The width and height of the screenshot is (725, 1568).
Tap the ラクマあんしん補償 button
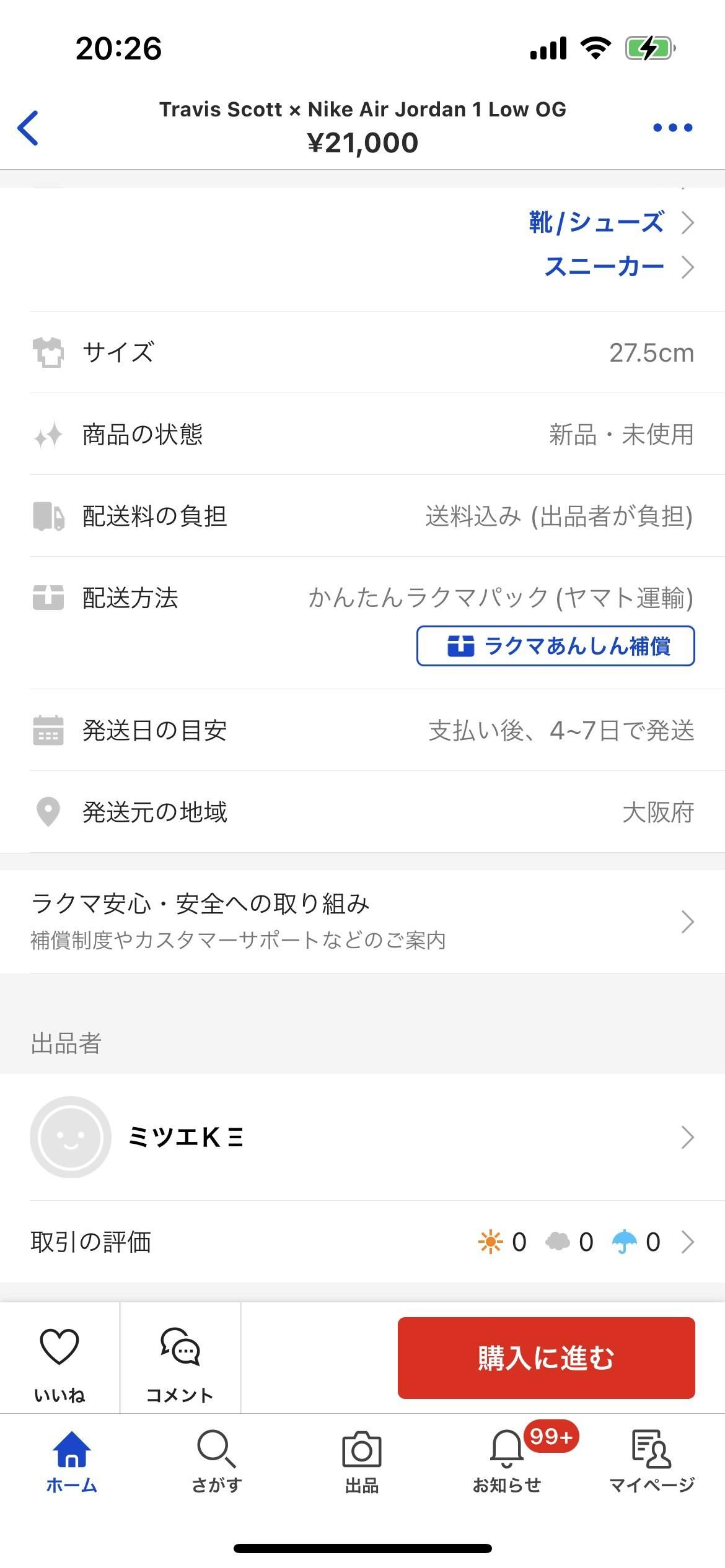555,647
